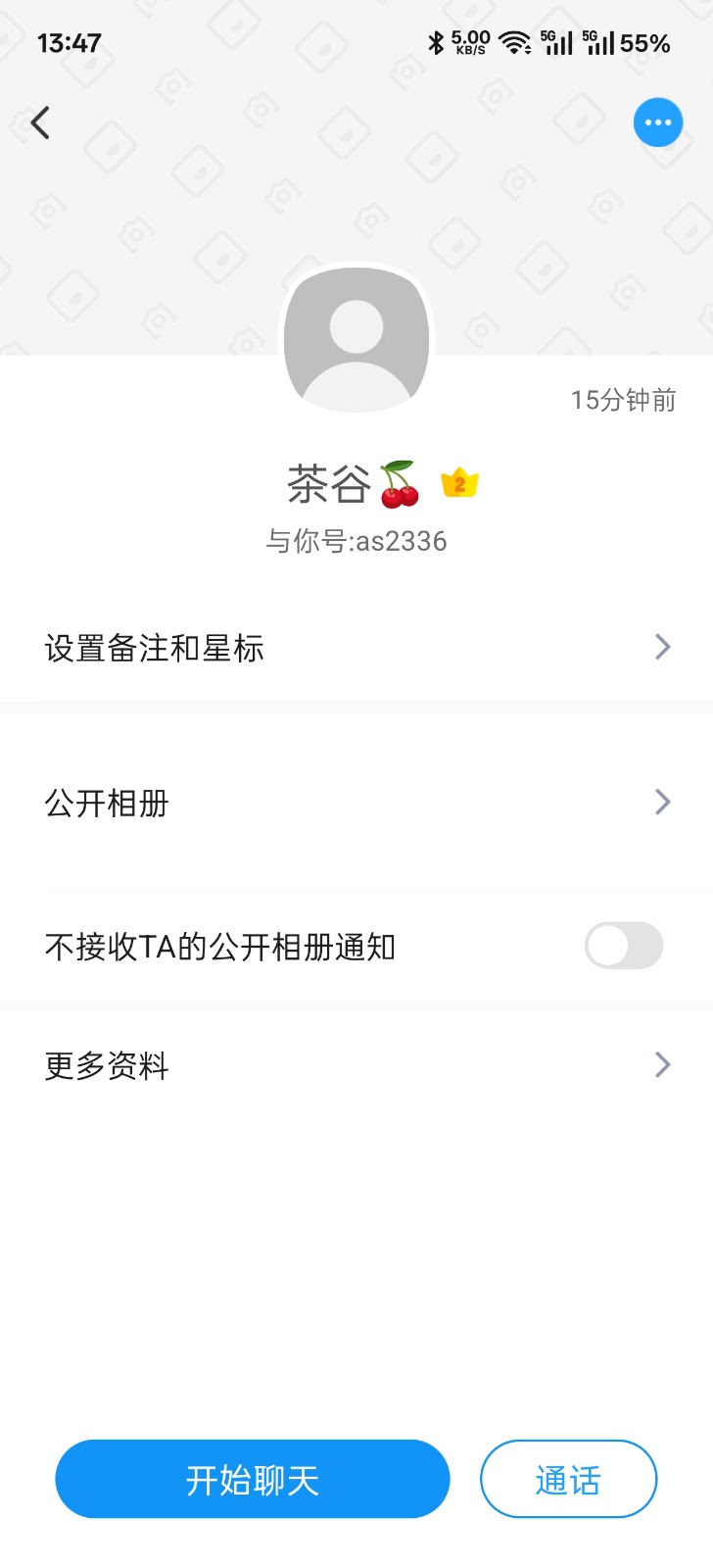
Task: View 茶谷's profile avatar
Action: (x=356, y=339)
